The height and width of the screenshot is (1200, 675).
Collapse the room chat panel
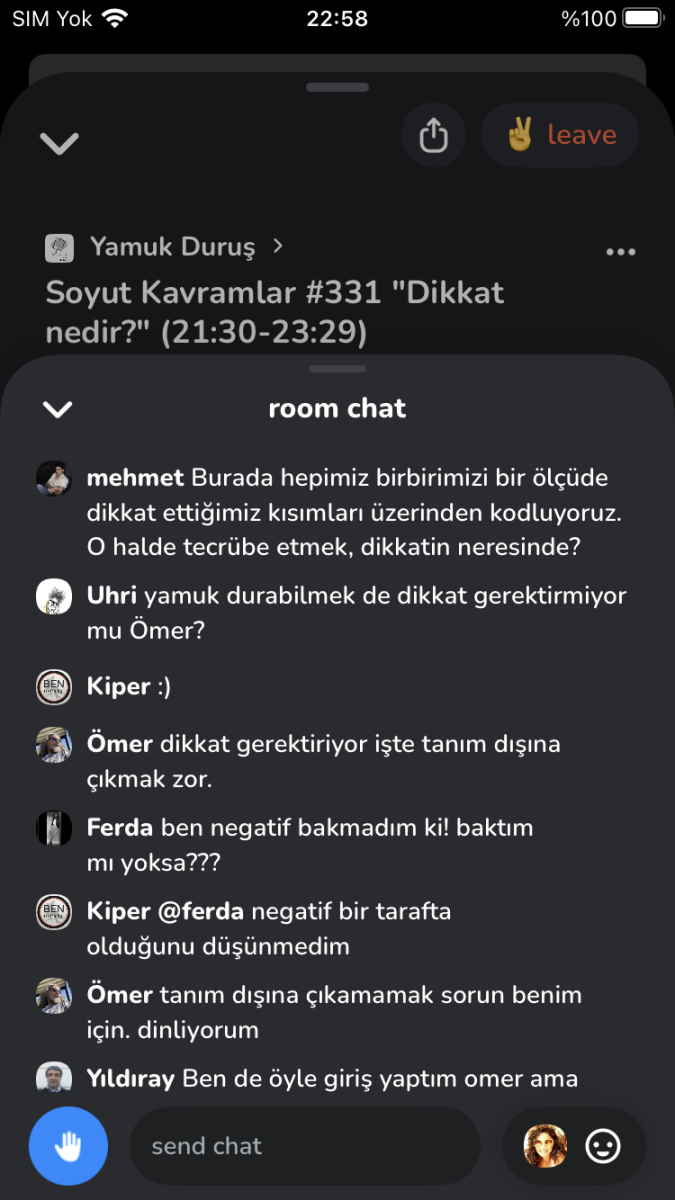(x=58, y=409)
